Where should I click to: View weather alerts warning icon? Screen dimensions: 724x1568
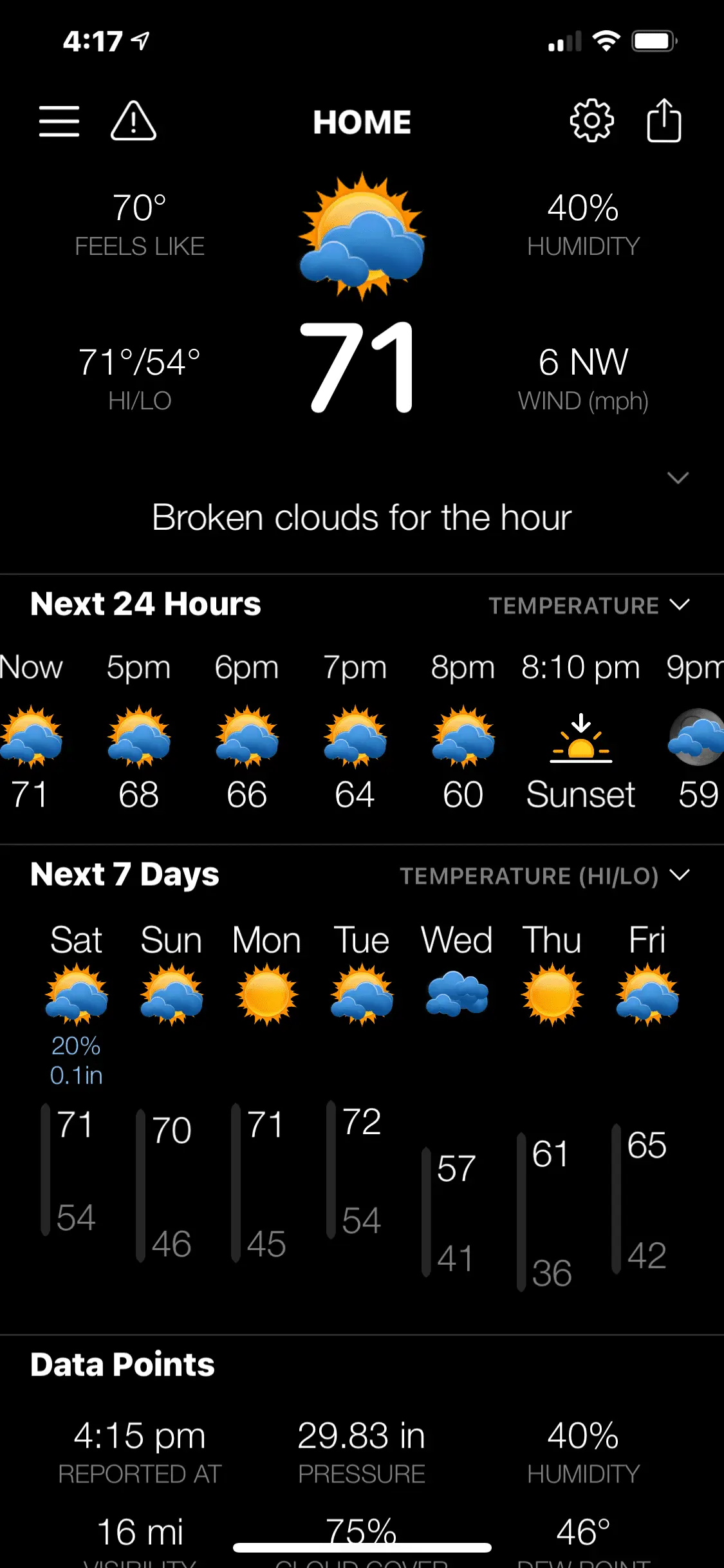coord(133,122)
